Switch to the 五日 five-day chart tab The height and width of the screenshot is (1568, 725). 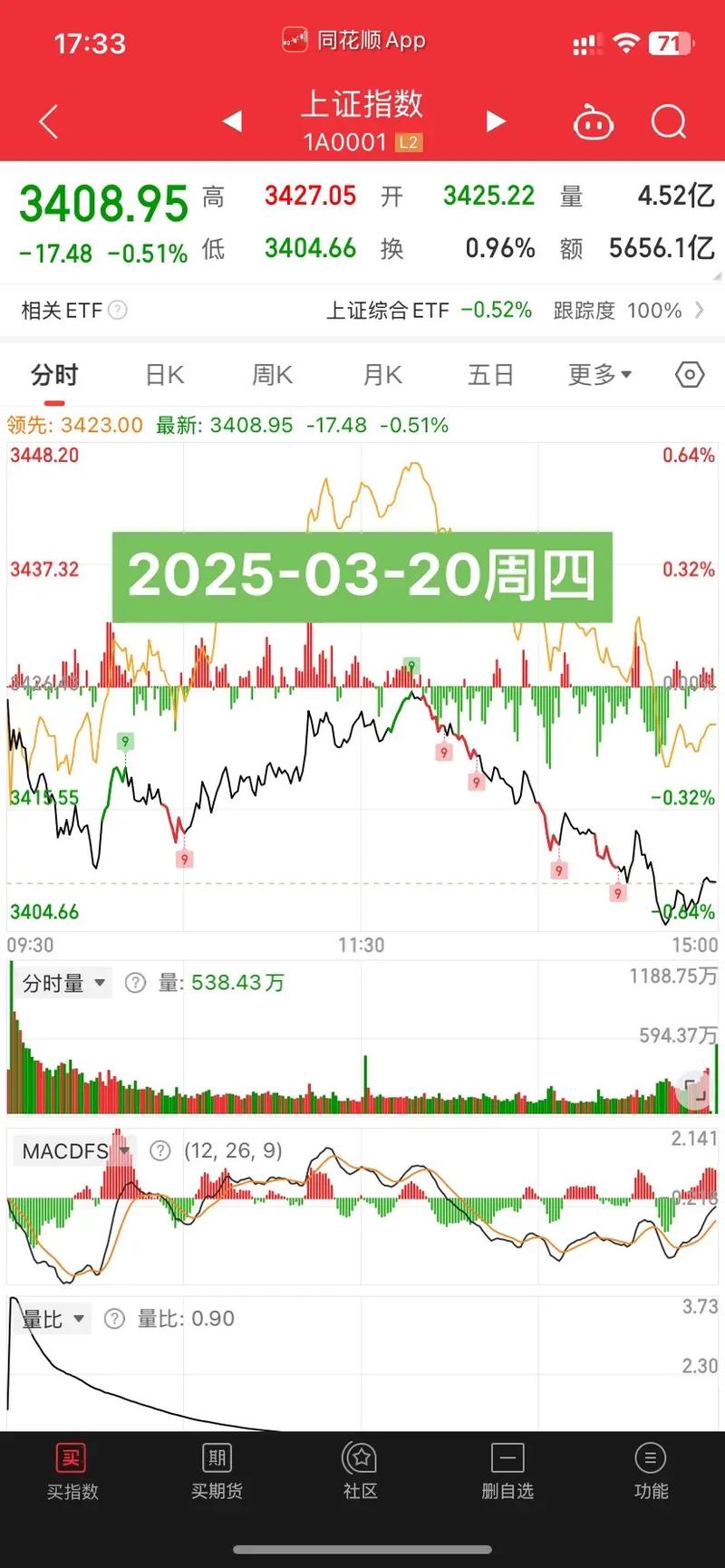pyautogui.click(x=490, y=374)
